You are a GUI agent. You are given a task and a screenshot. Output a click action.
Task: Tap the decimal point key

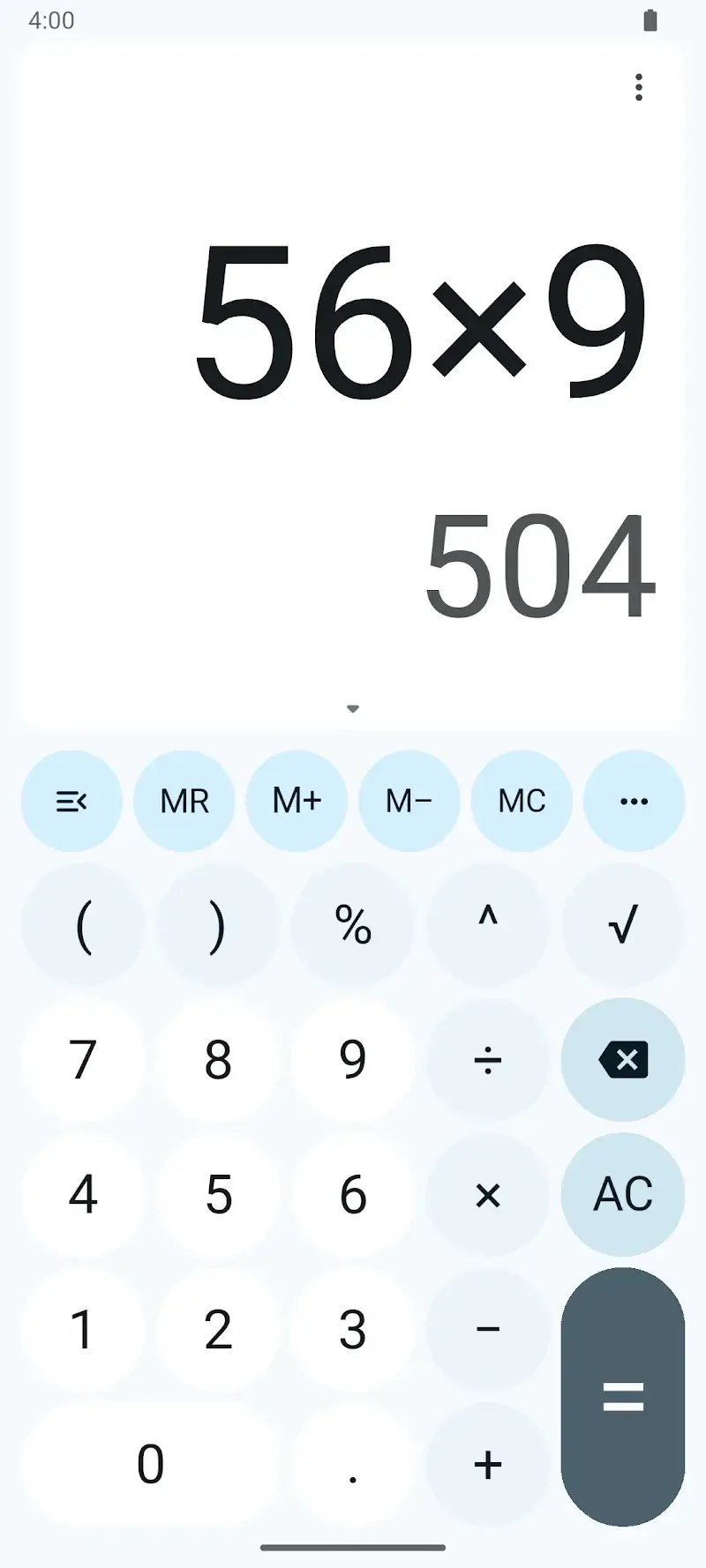[353, 1465]
